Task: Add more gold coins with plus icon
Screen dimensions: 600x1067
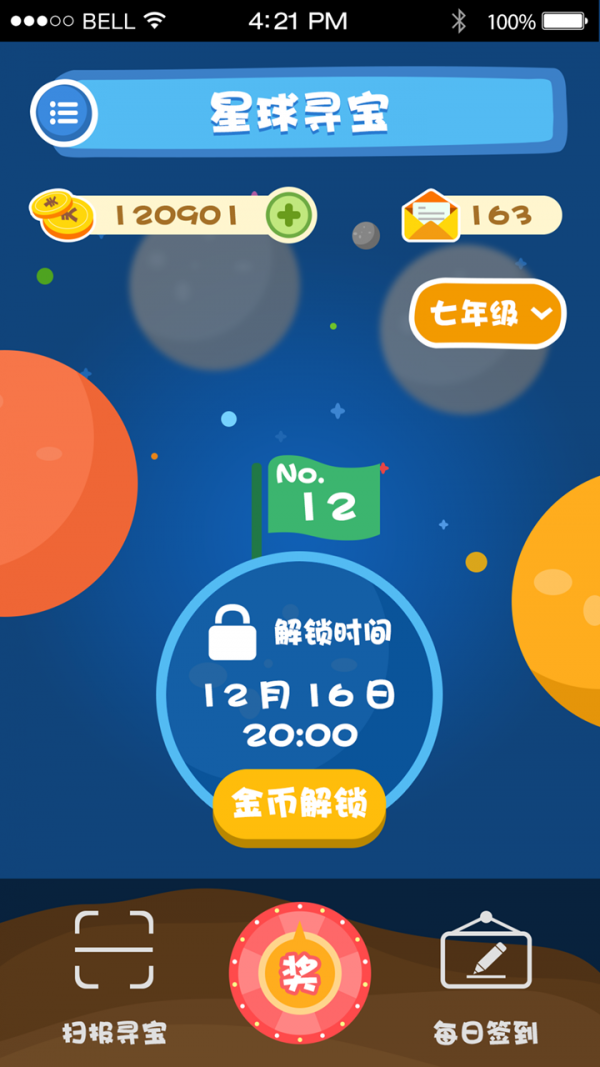Action: (x=290, y=215)
